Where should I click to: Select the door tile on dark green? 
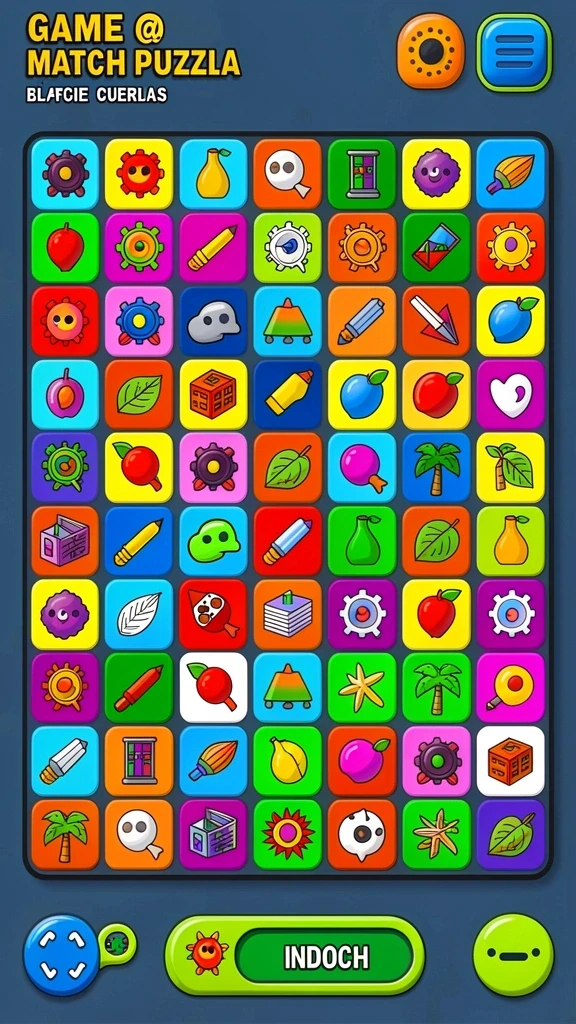pyautogui.click(x=362, y=174)
